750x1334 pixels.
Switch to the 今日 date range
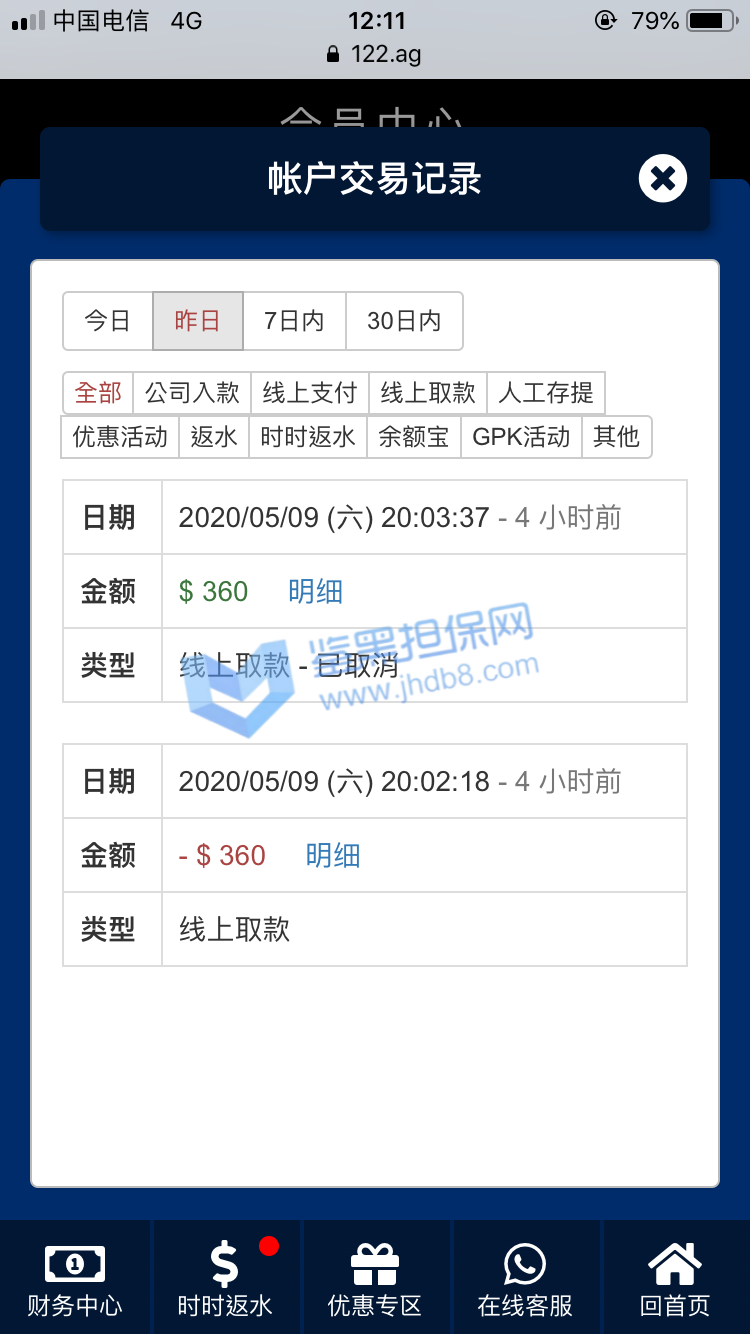click(107, 321)
